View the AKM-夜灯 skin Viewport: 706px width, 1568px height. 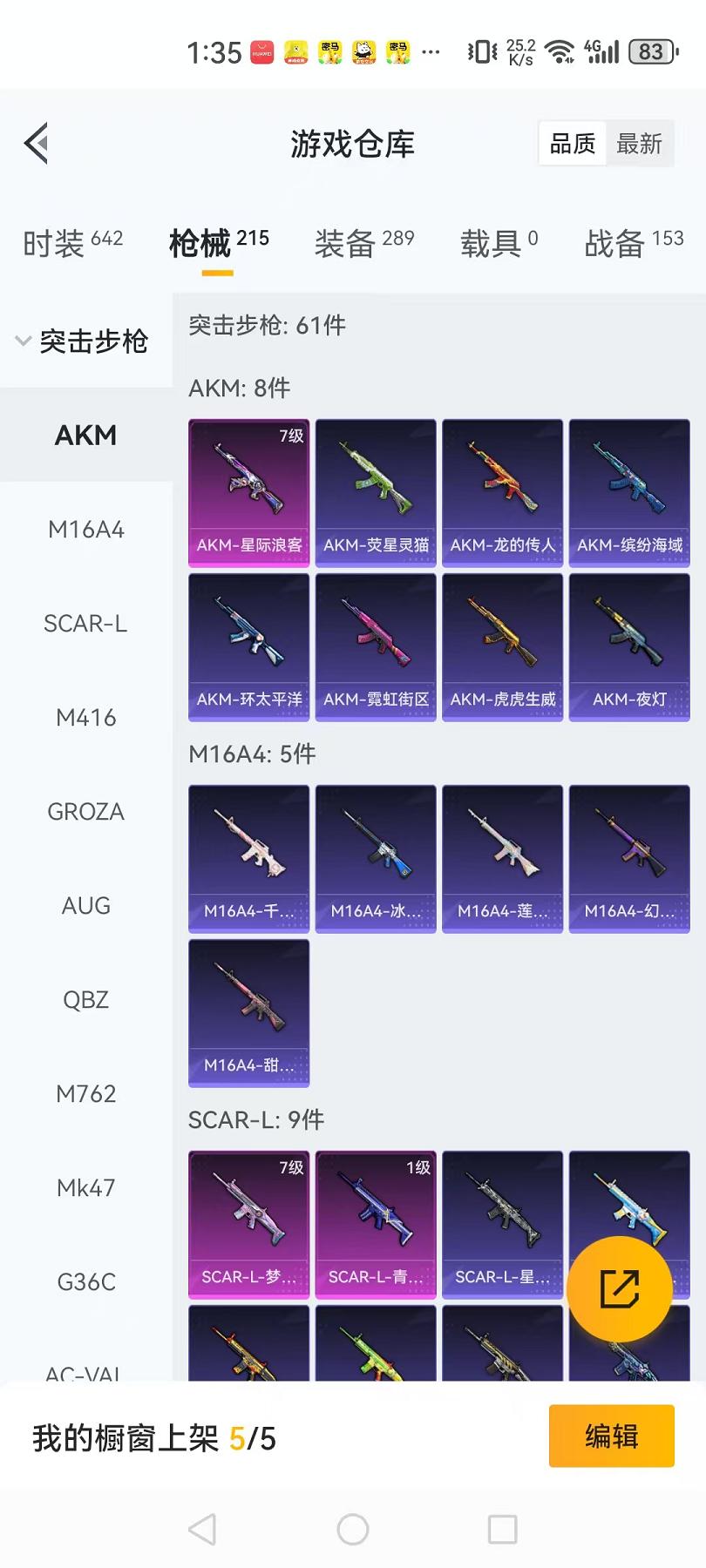coord(629,647)
